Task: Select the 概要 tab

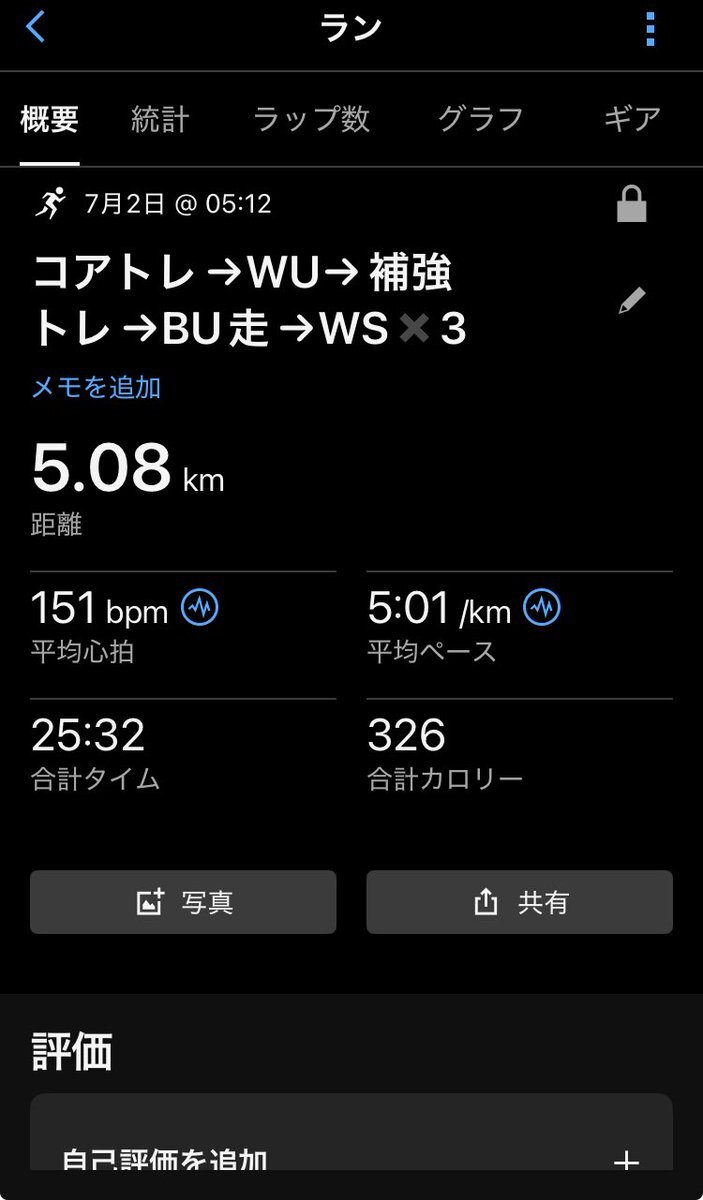Action: coord(50,119)
